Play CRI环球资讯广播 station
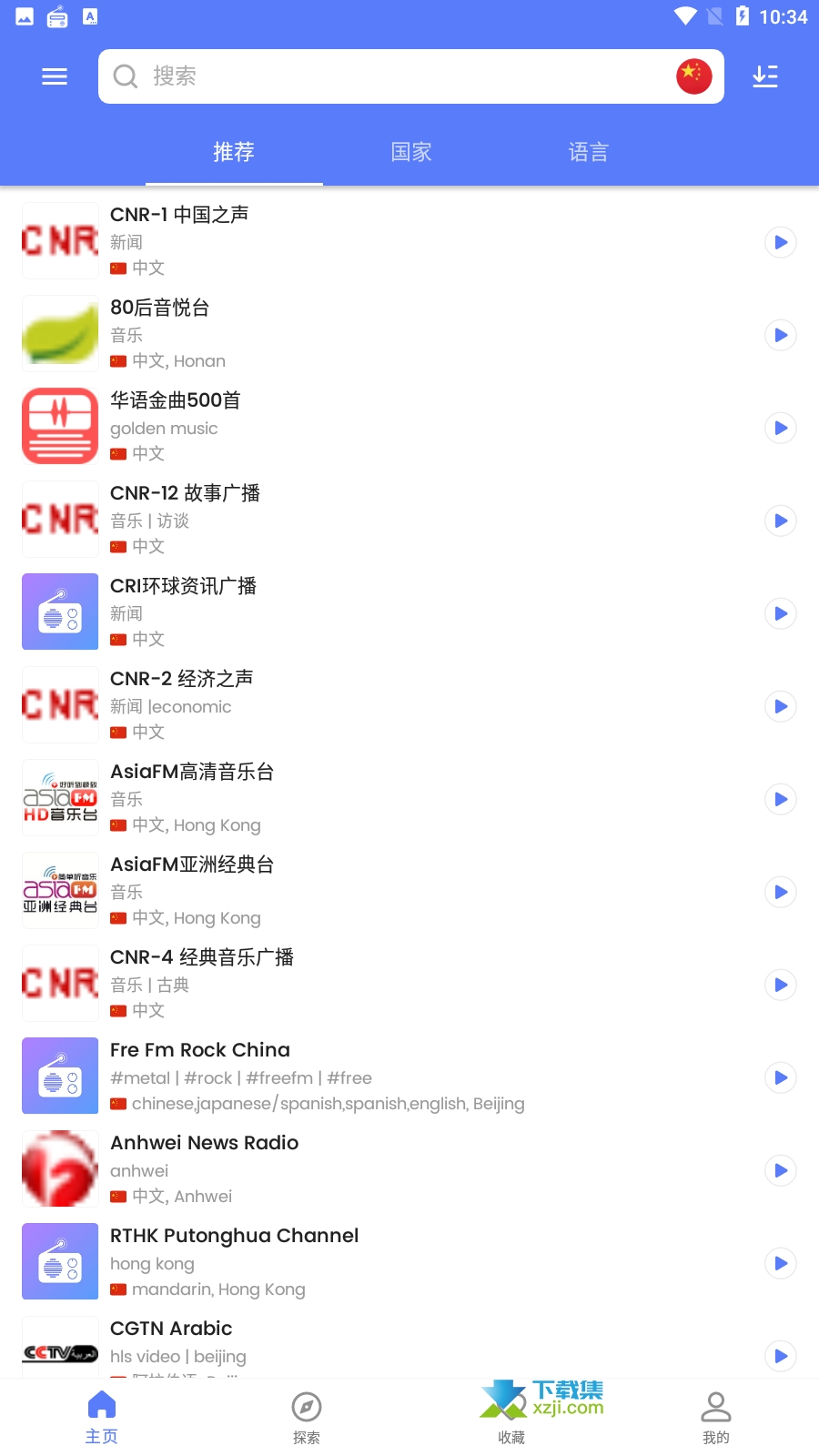819x1456 pixels. (x=780, y=613)
